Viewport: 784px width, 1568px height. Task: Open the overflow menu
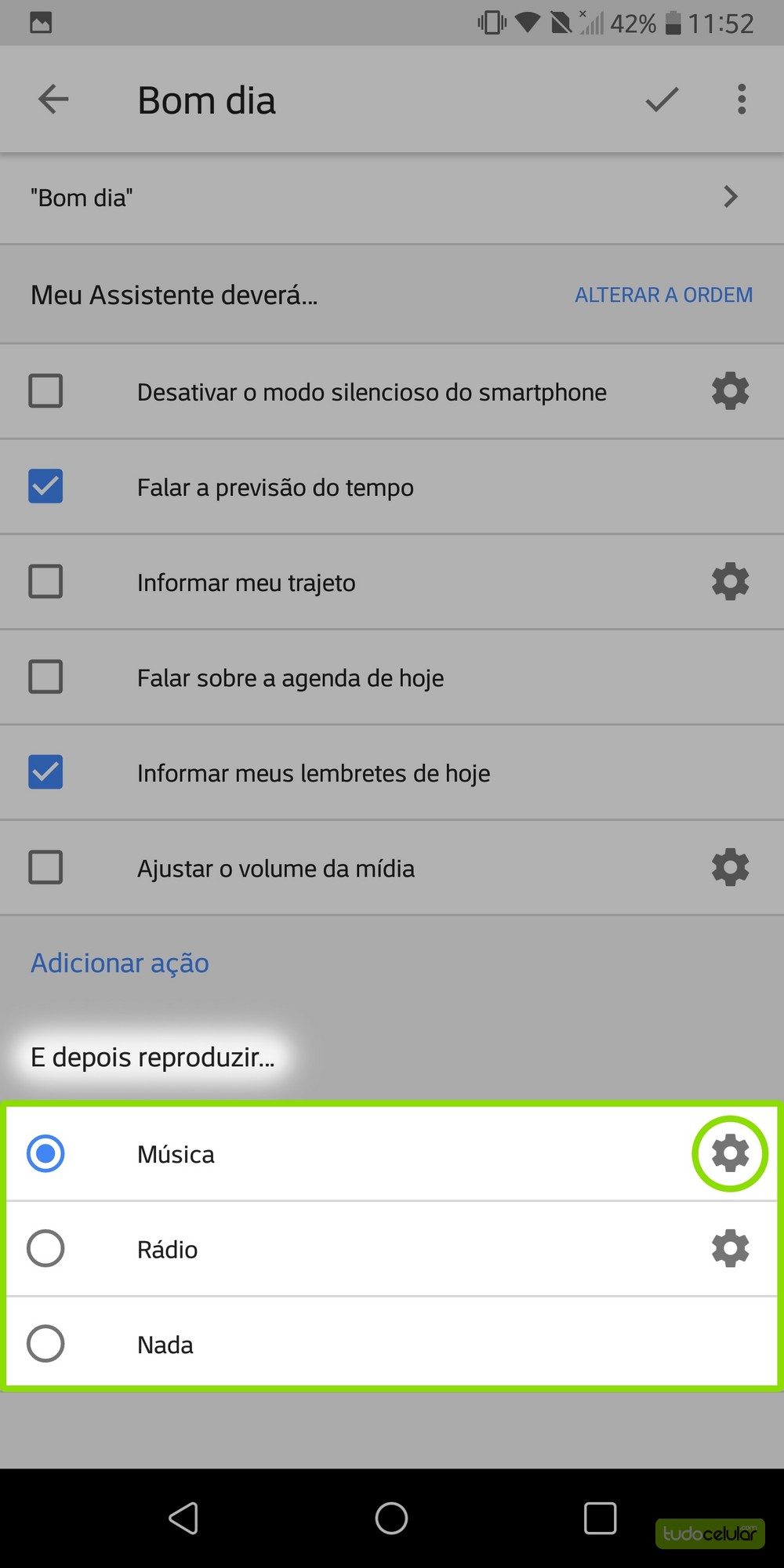[x=741, y=100]
